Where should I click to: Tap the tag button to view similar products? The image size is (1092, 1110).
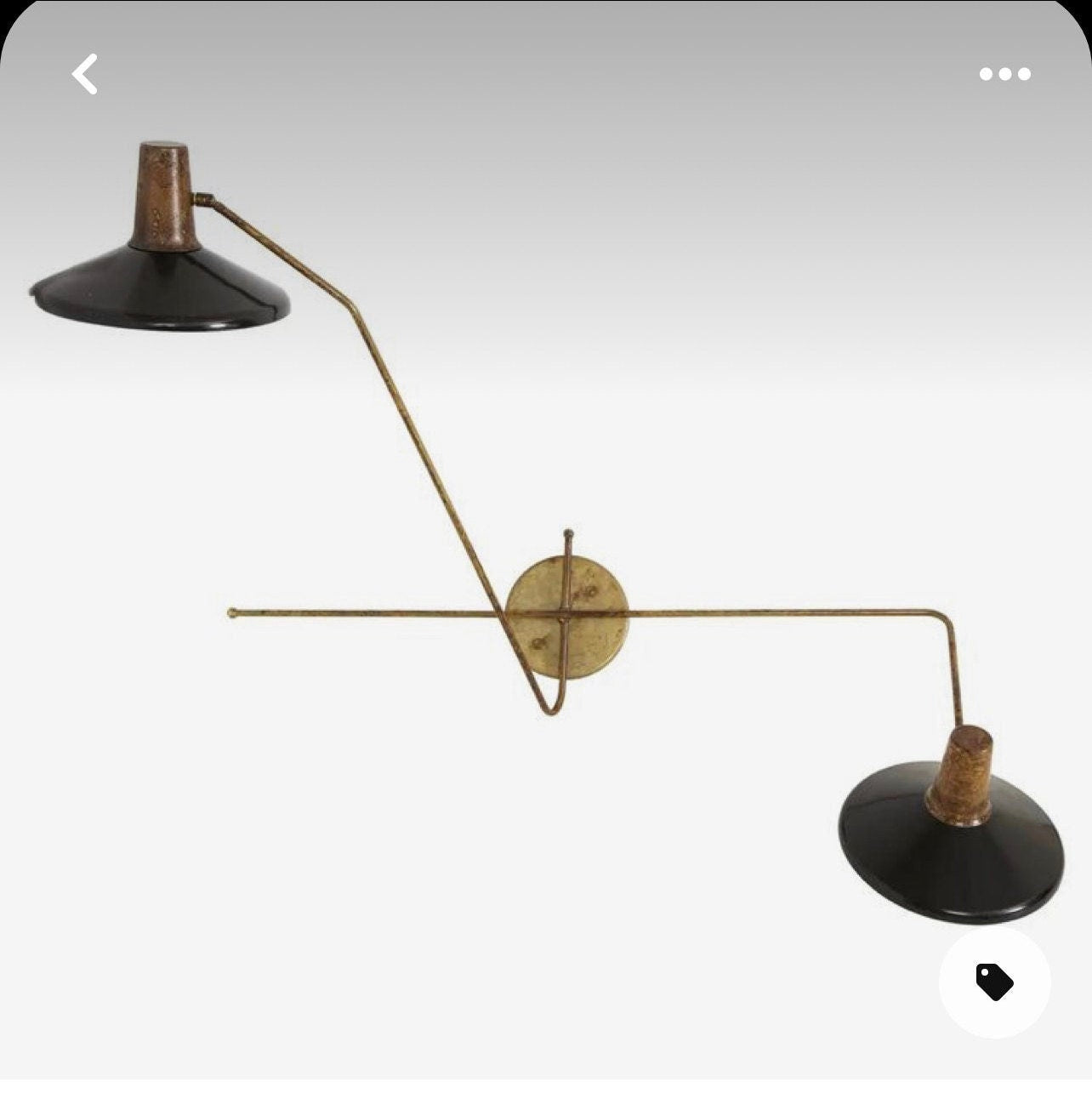coord(994,982)
